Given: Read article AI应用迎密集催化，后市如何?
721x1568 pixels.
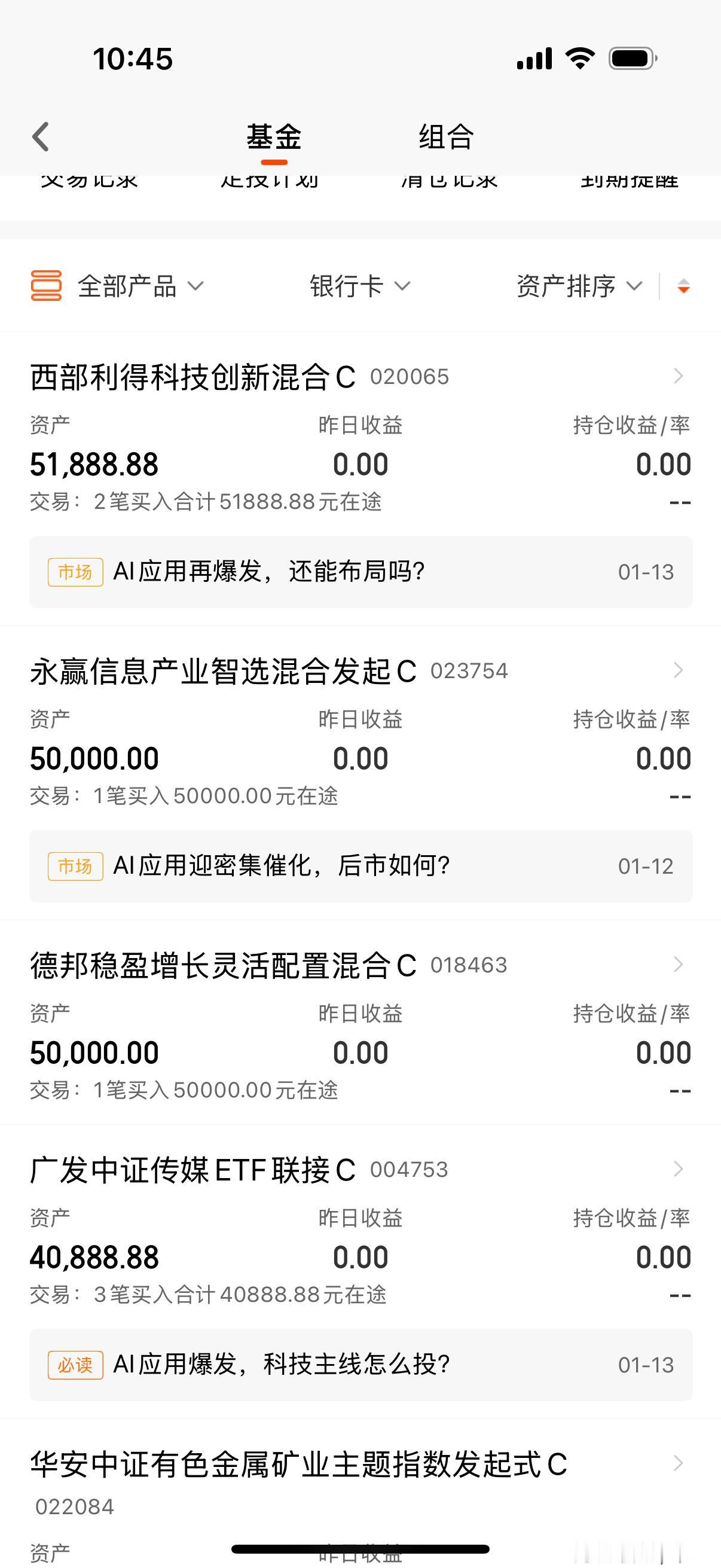Looking at the screenshot, I should [361, 865].
